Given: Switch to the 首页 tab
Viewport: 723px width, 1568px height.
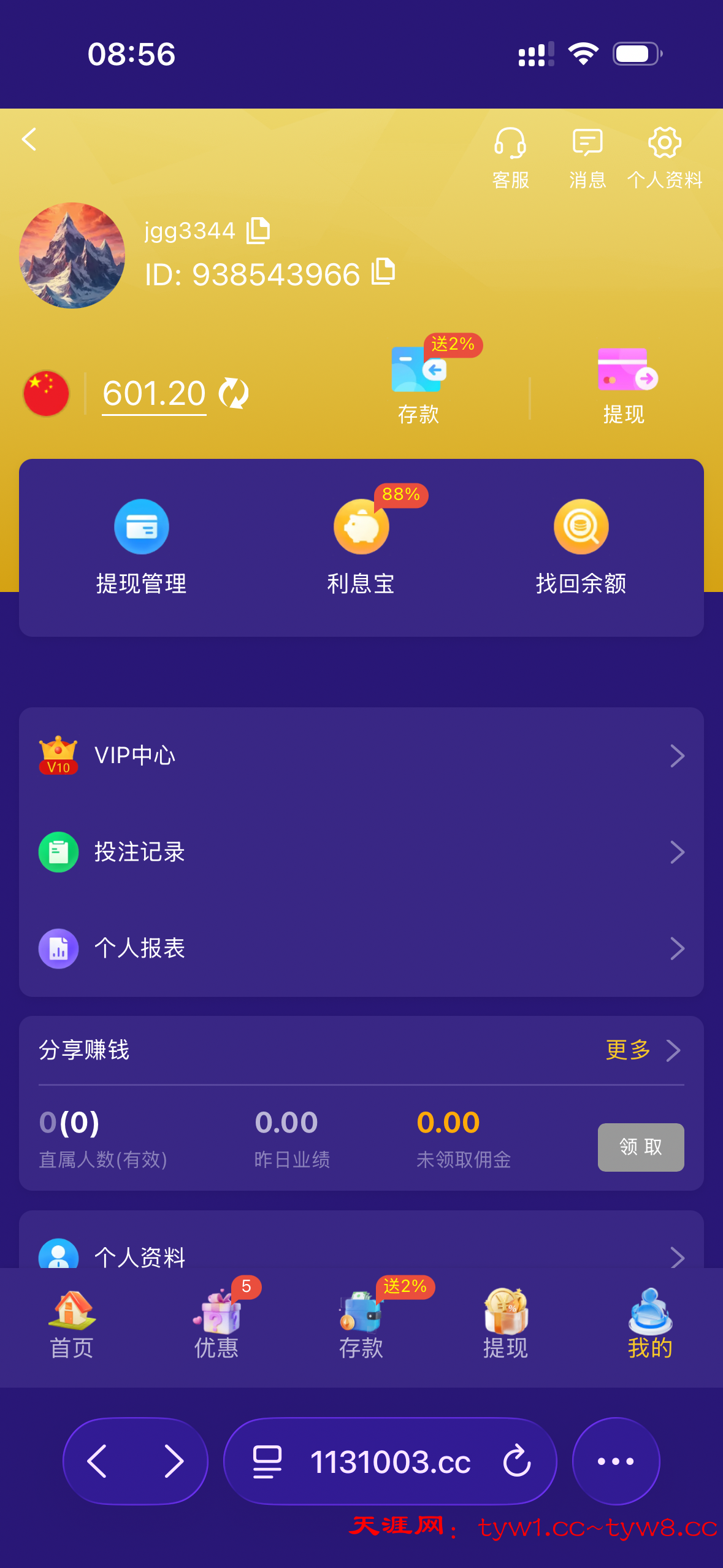Looking at the screenshot, I should pos(72,1325).
